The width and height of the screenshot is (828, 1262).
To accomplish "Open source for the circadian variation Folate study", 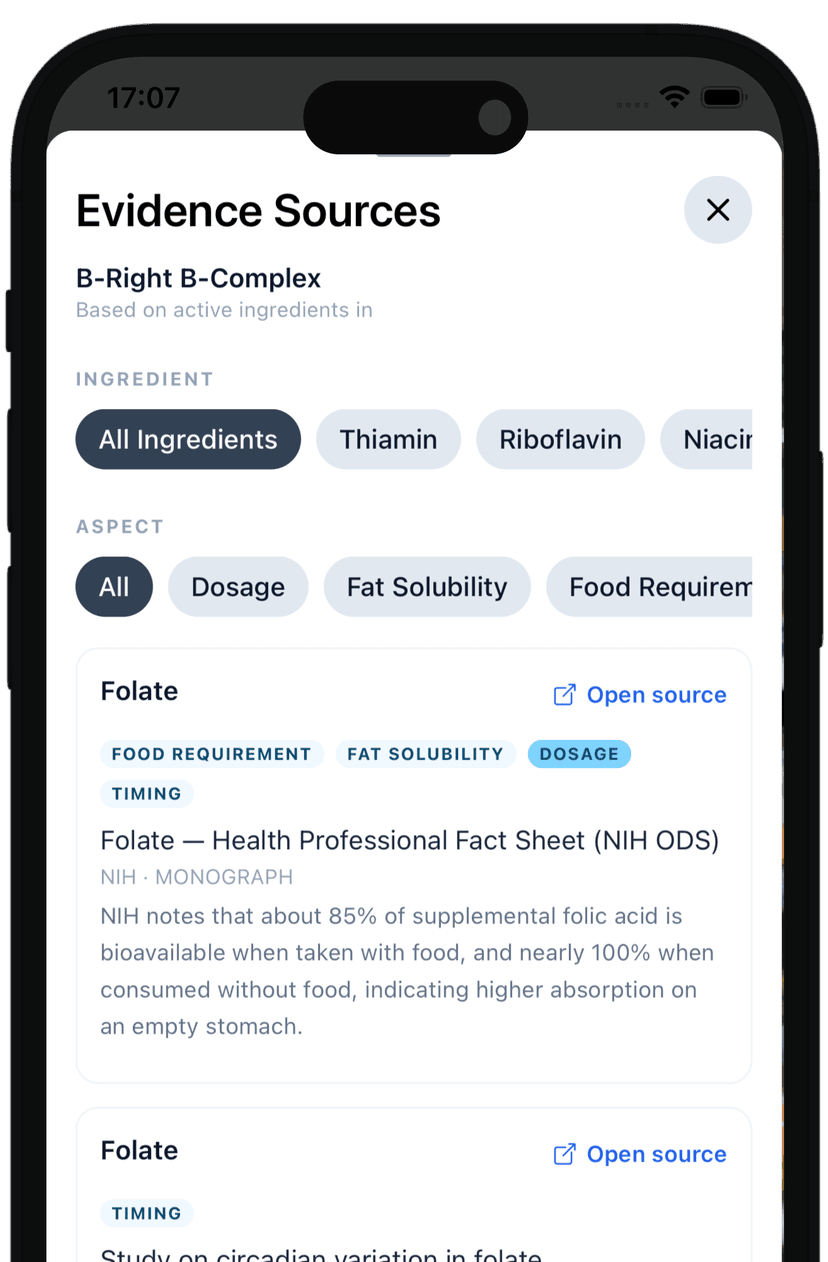I will coord(640,1154).
